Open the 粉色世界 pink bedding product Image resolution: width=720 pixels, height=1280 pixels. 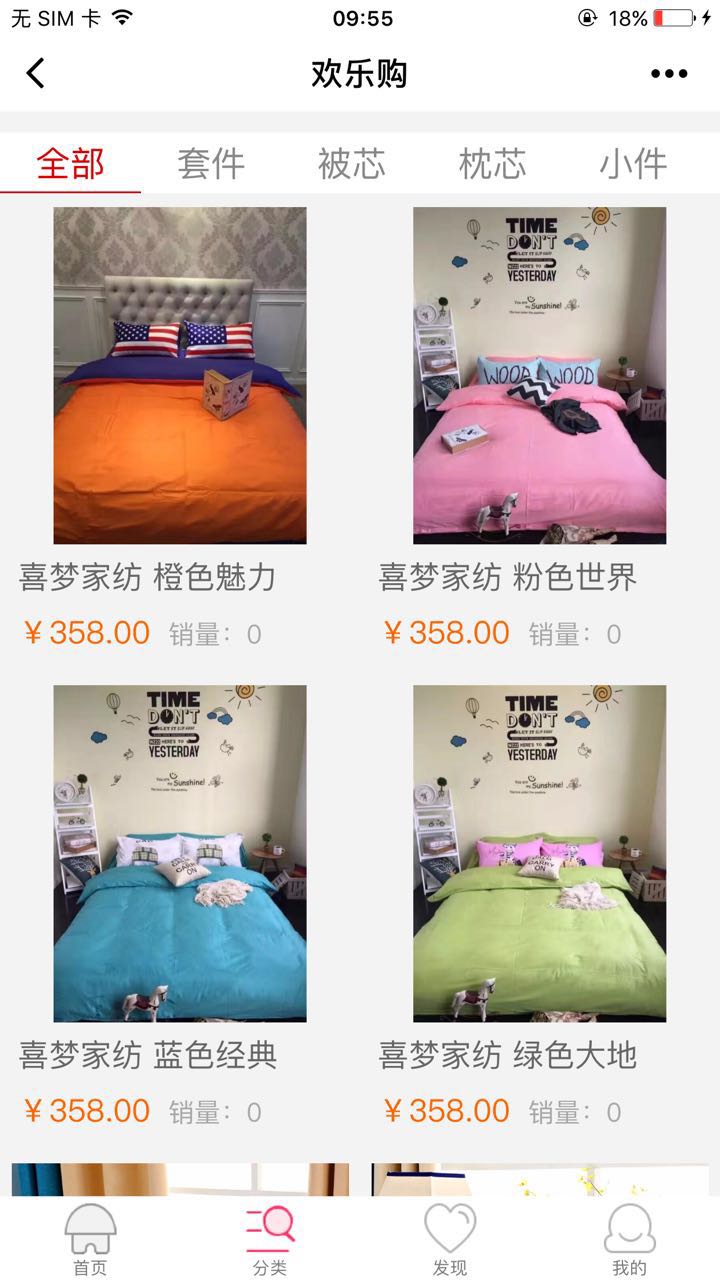click(539, 376)
